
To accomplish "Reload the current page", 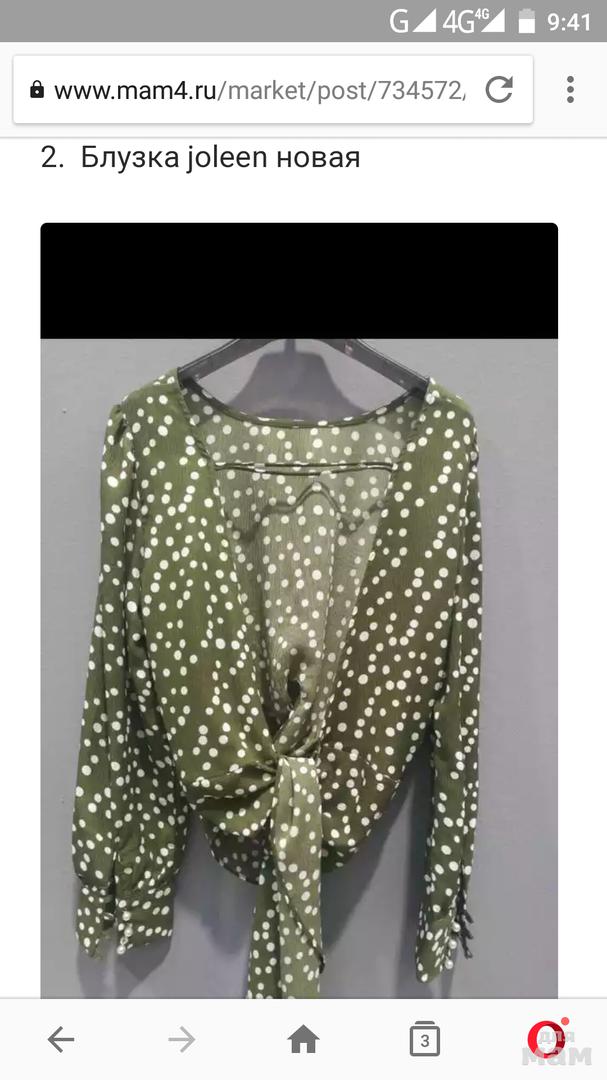I will [x=499, y=90].
